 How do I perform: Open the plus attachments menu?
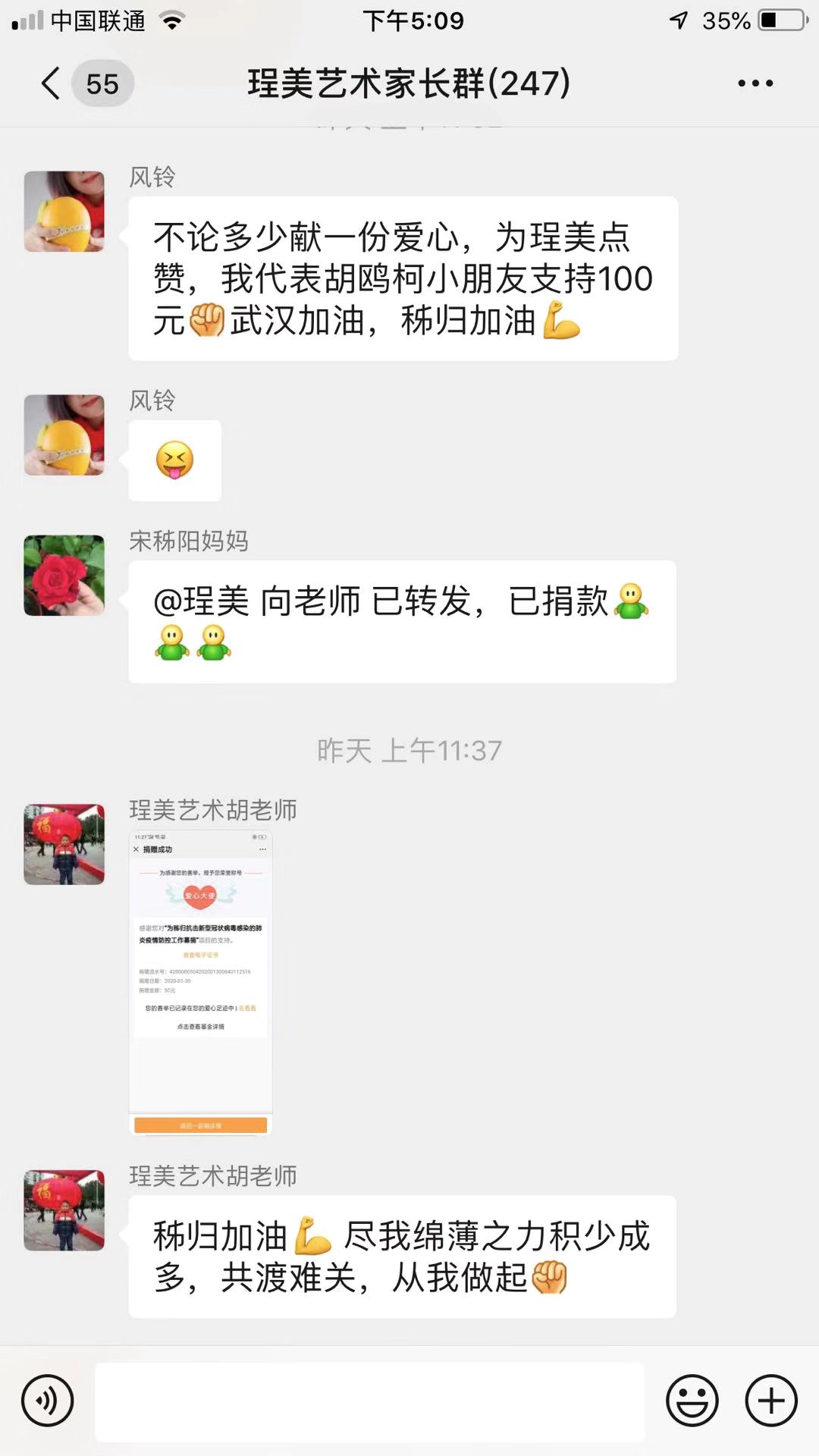coord(771,1401)
